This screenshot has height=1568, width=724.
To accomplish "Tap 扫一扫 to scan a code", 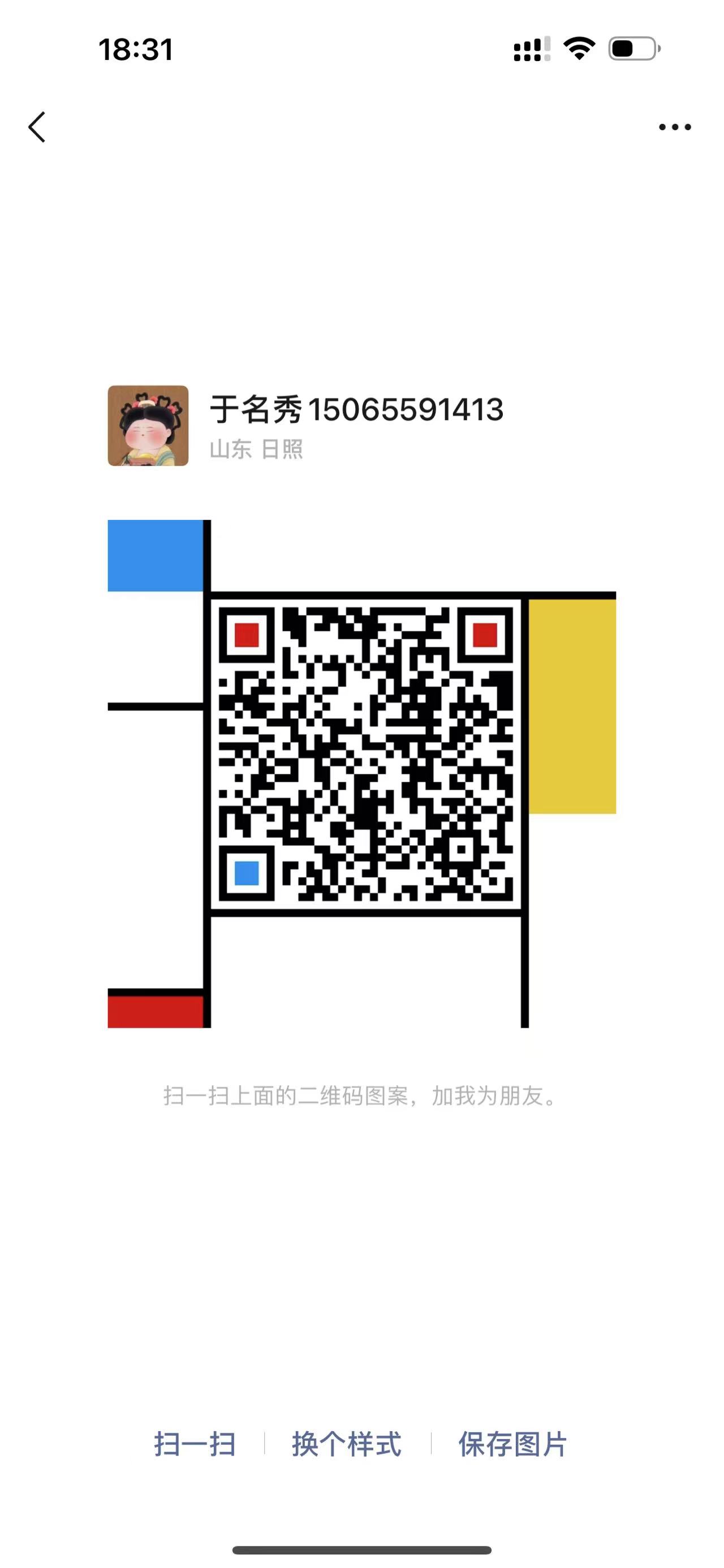I will [195, 1444].
